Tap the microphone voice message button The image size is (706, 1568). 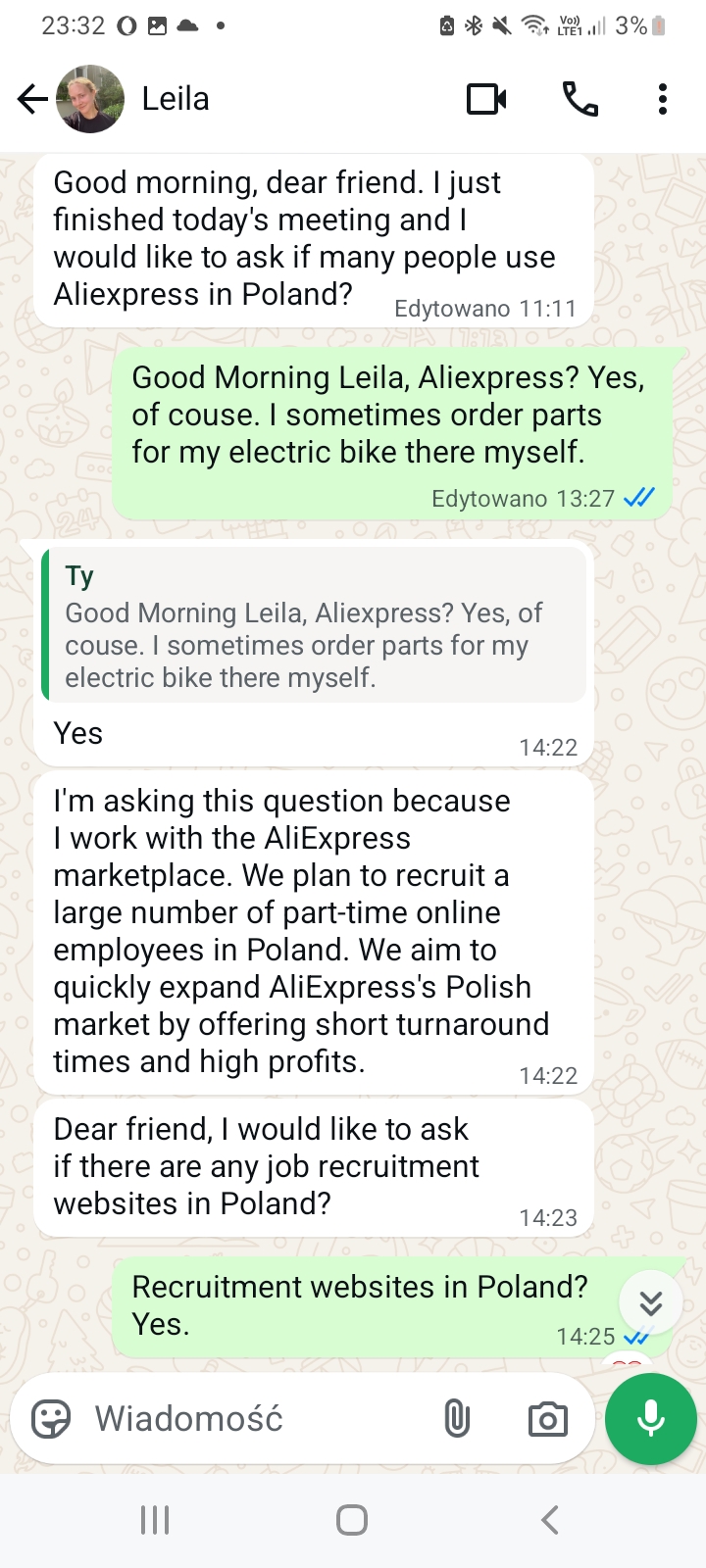(x=651, y=1419)
